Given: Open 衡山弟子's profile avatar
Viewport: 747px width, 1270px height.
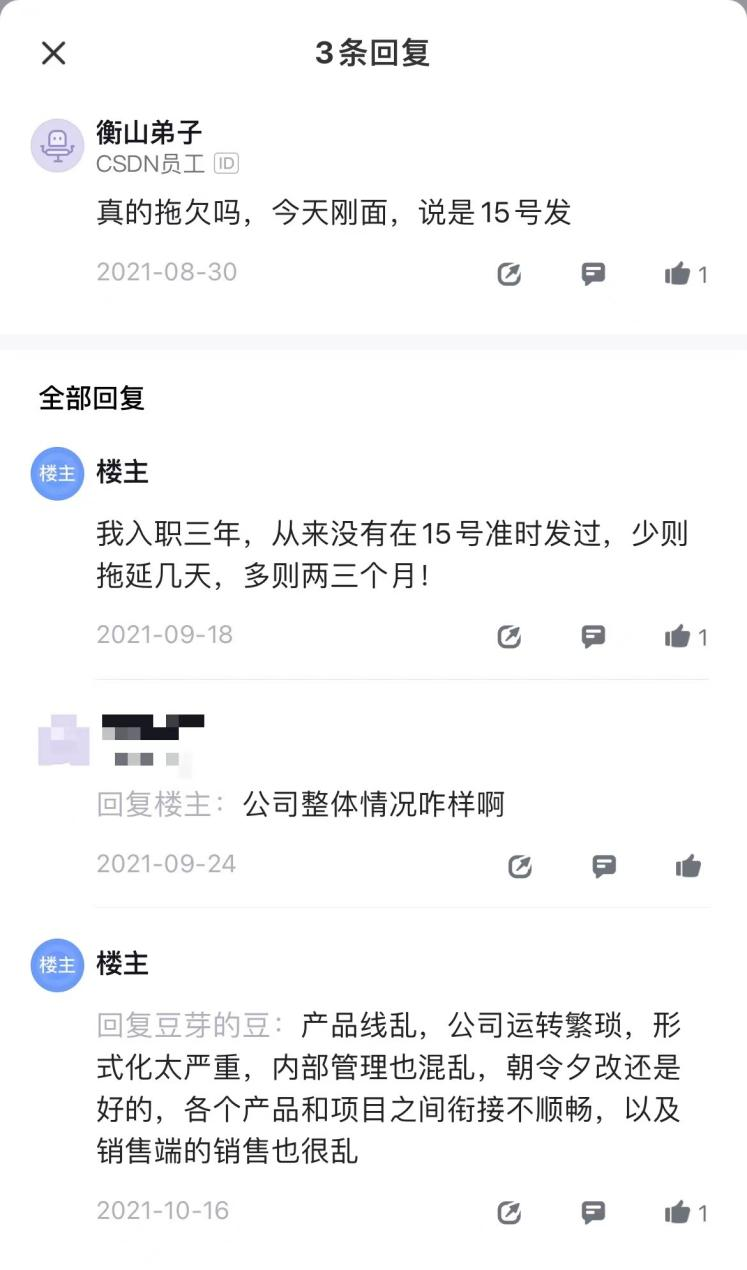Looking at the screenshot, I should tap(57, 146).
